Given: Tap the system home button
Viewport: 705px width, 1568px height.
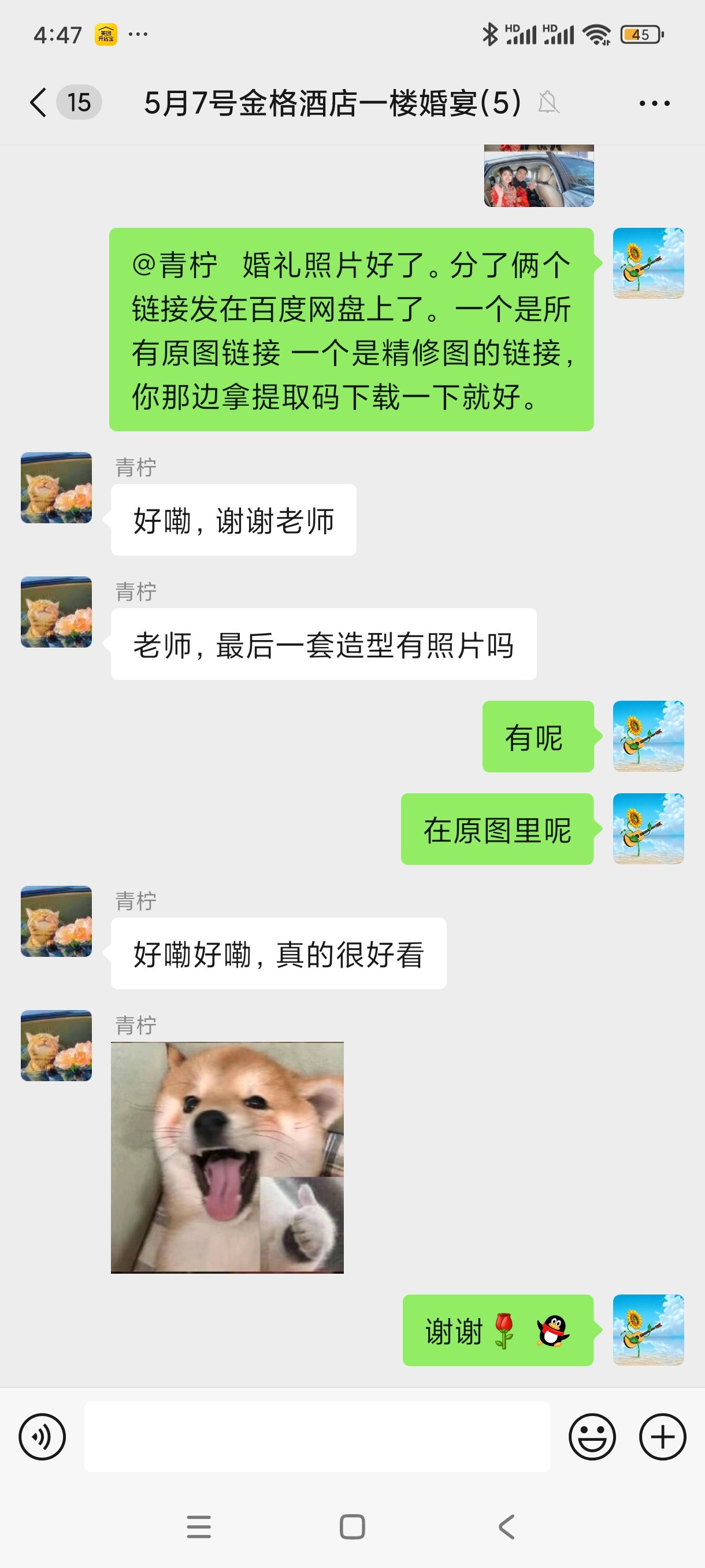Looking at the screenshot, I should (352, 1526).
